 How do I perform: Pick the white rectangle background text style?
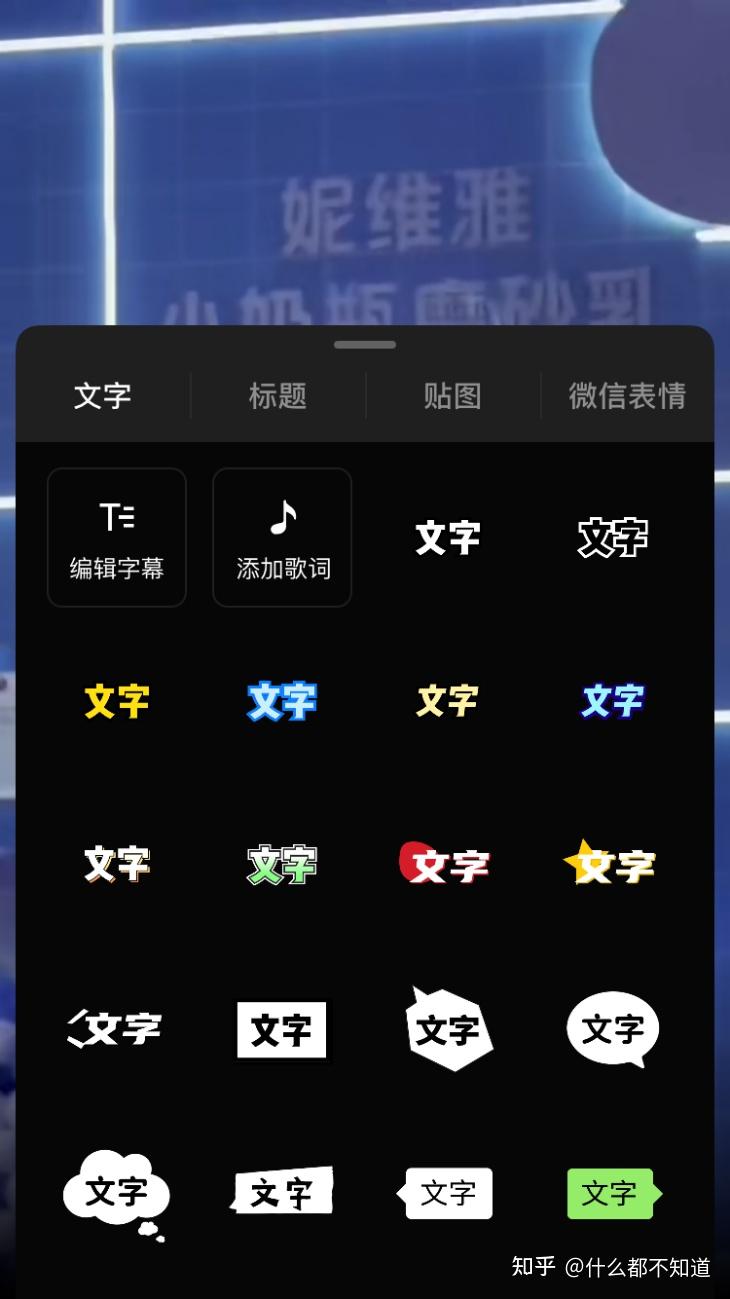[x=282, y=1029]
